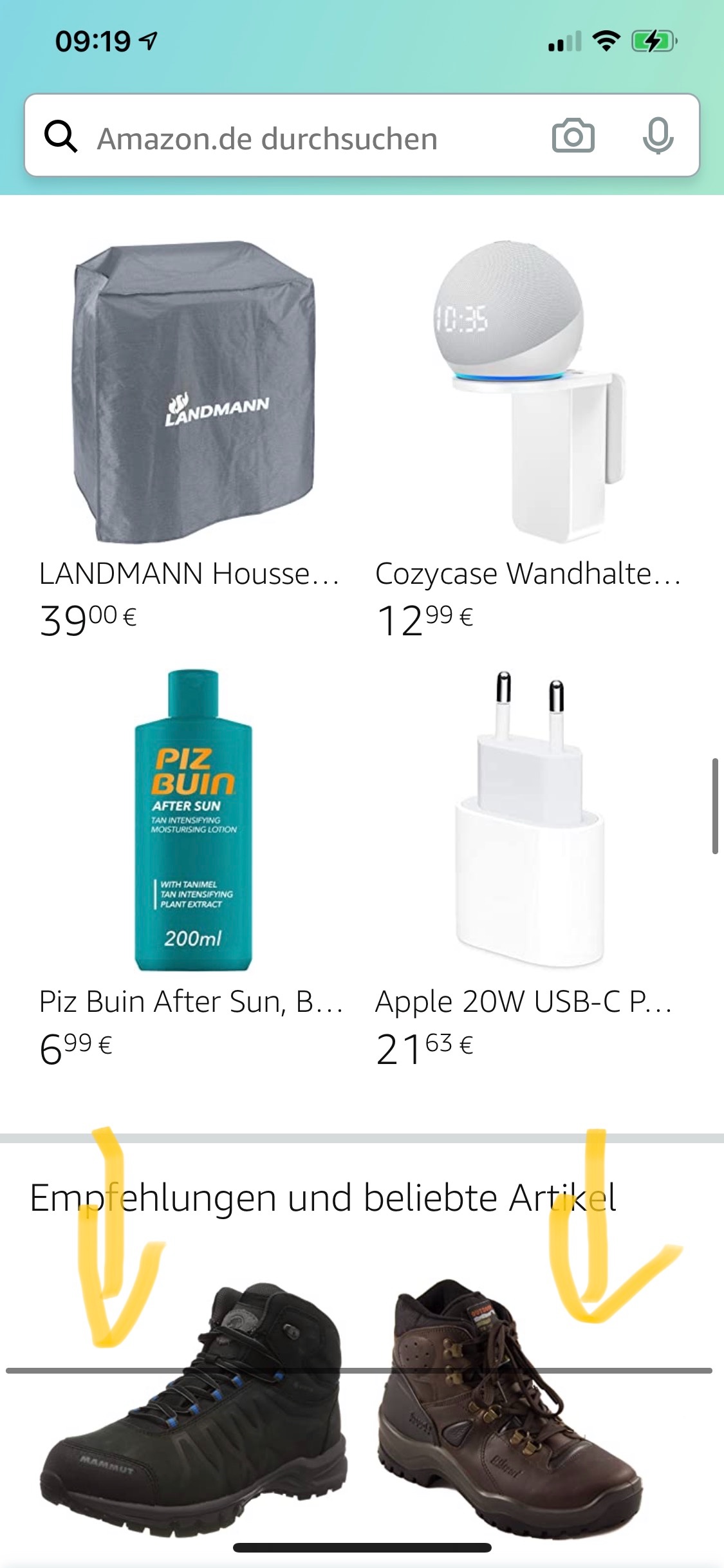Select the black Mammut hiking boot

(193, 1416)
